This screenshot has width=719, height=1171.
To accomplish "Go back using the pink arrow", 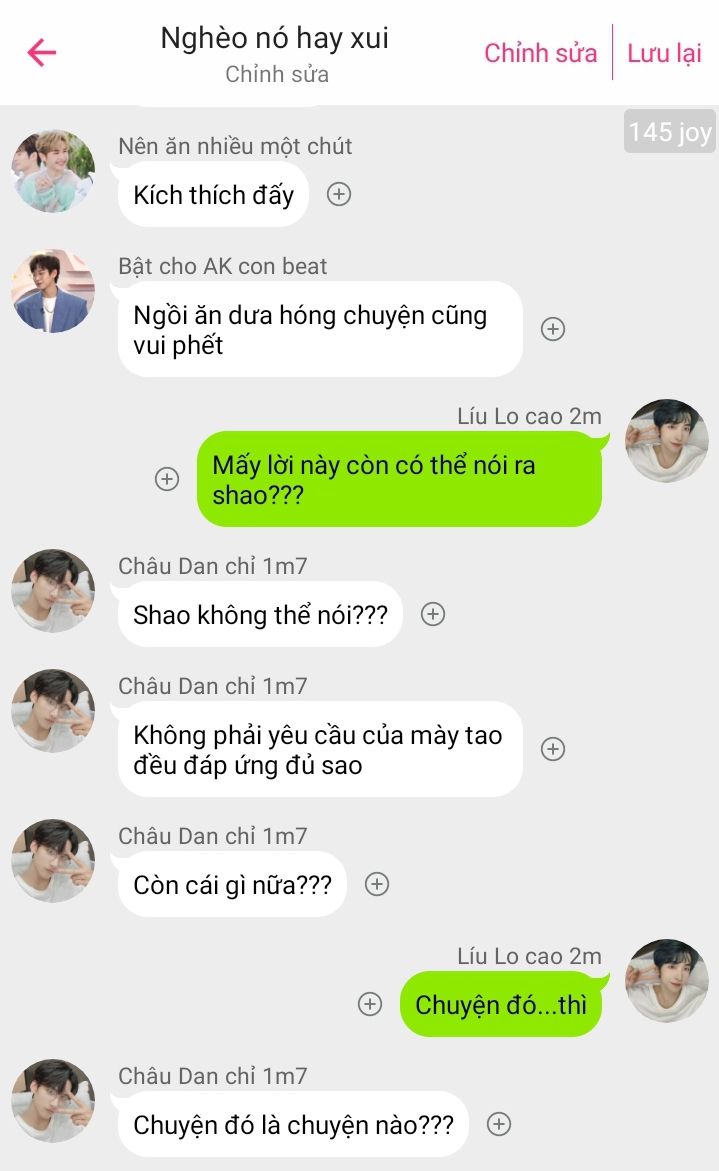I will [x=42, y=53].
